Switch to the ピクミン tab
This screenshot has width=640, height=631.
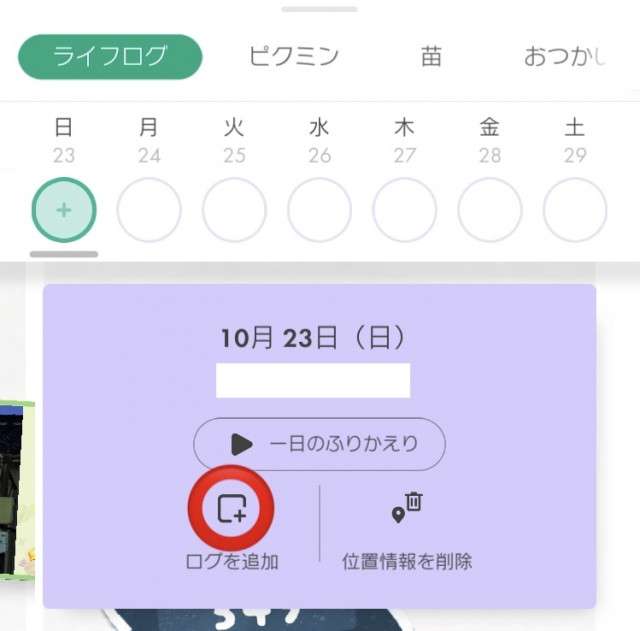pyautogui.click(x=295, y=56)
